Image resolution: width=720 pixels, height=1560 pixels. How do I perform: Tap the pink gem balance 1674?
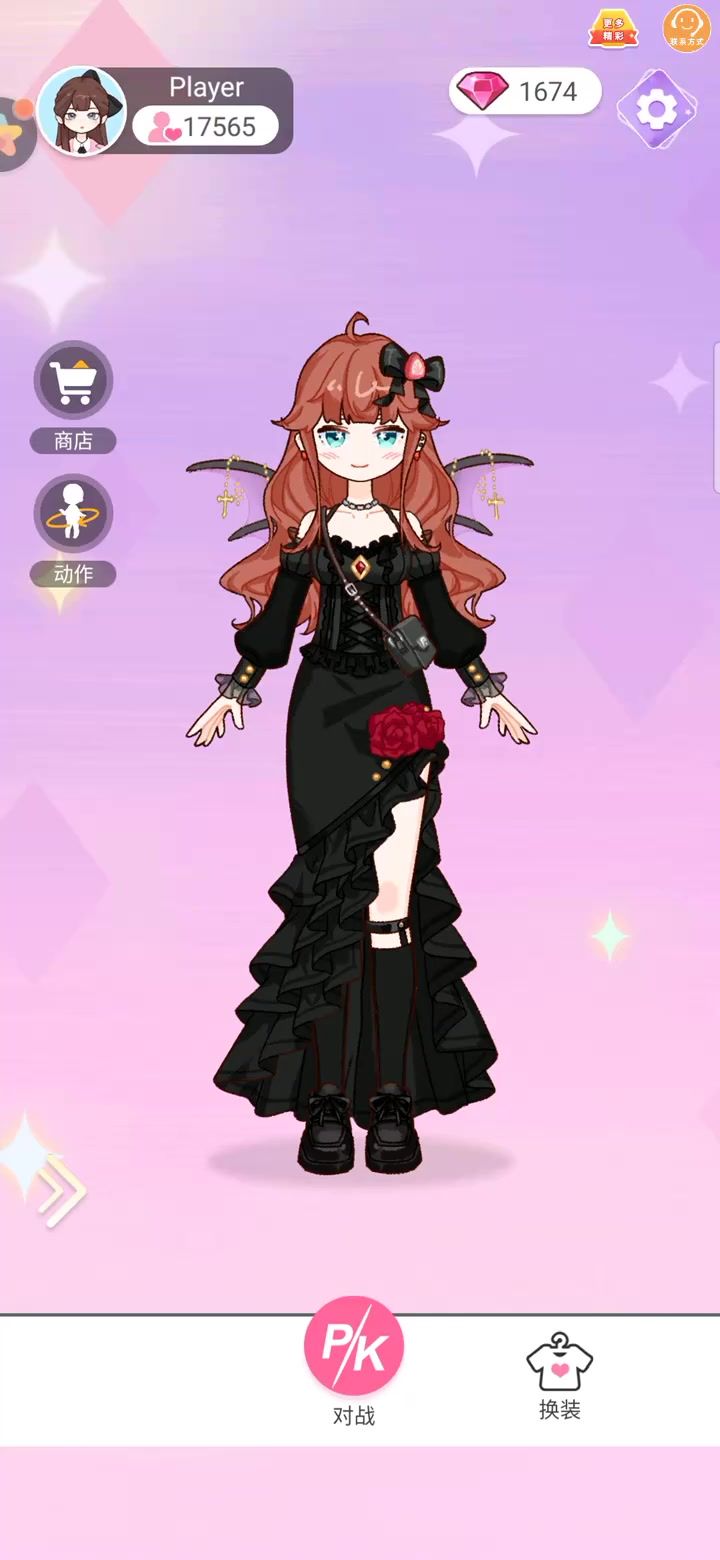pos(525,92)
